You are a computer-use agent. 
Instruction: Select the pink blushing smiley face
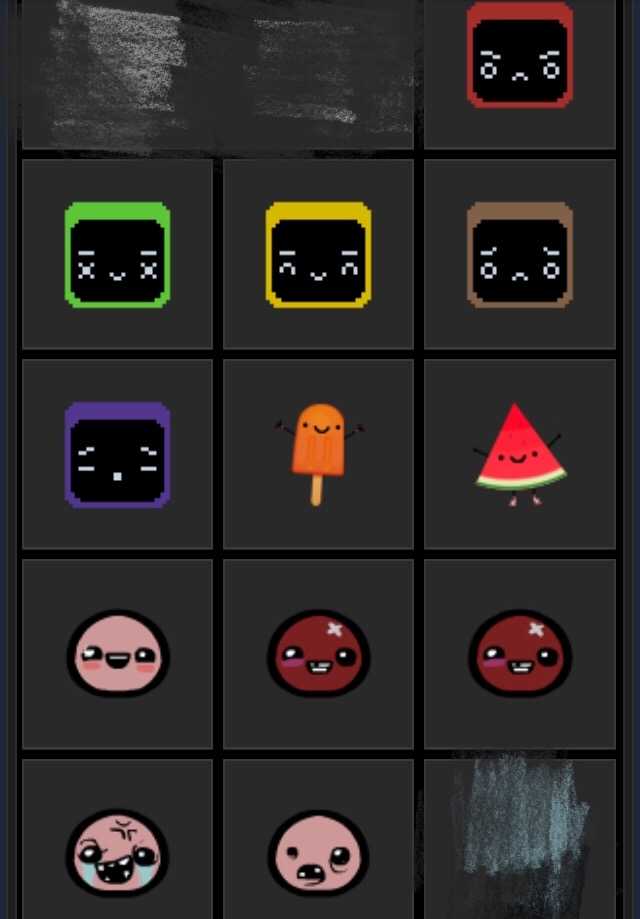117,654
